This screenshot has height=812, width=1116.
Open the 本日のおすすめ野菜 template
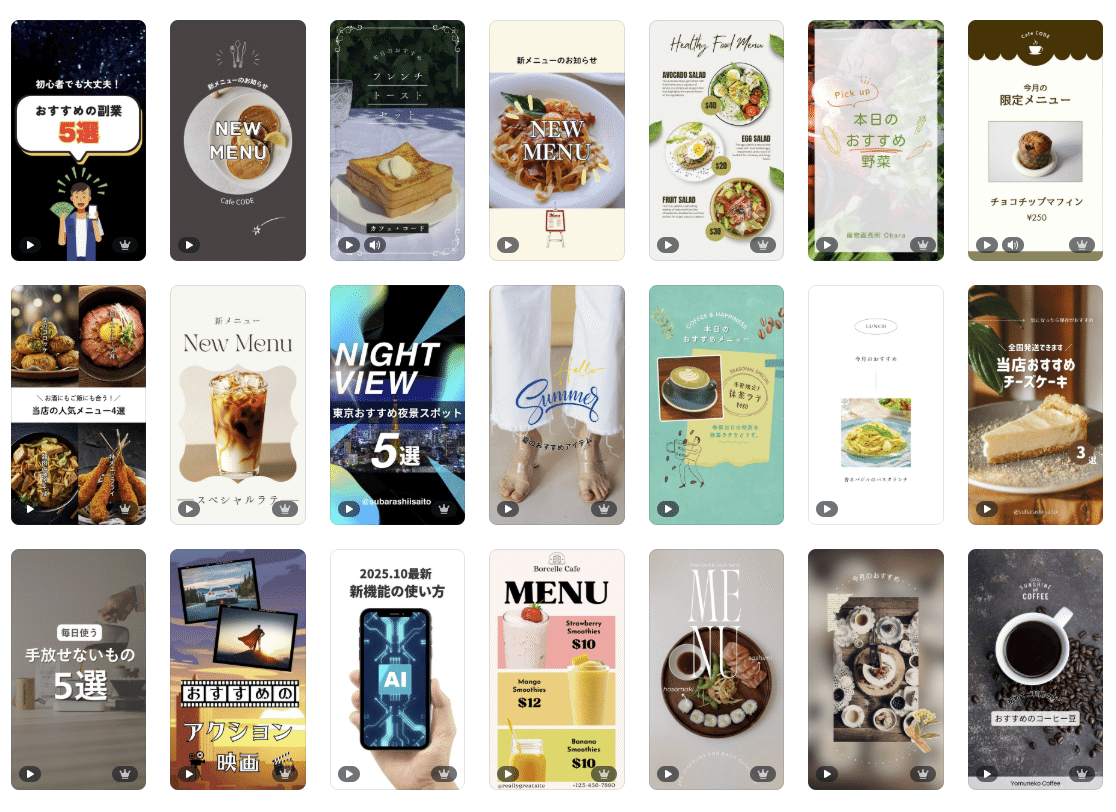875,140
